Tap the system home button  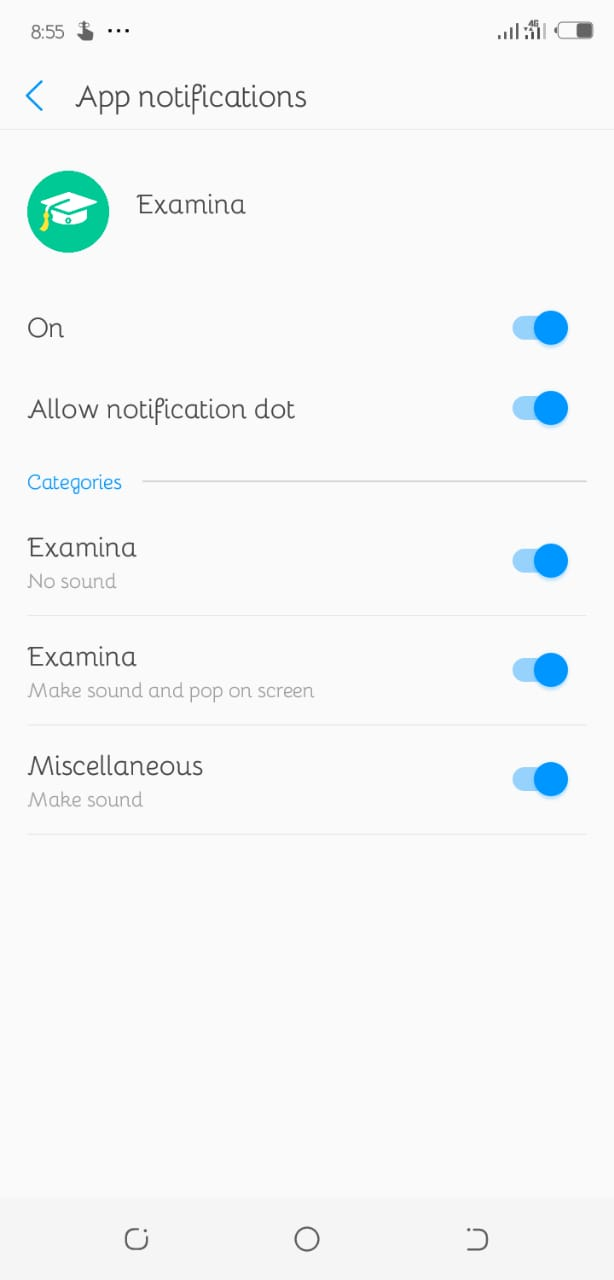307,1240
